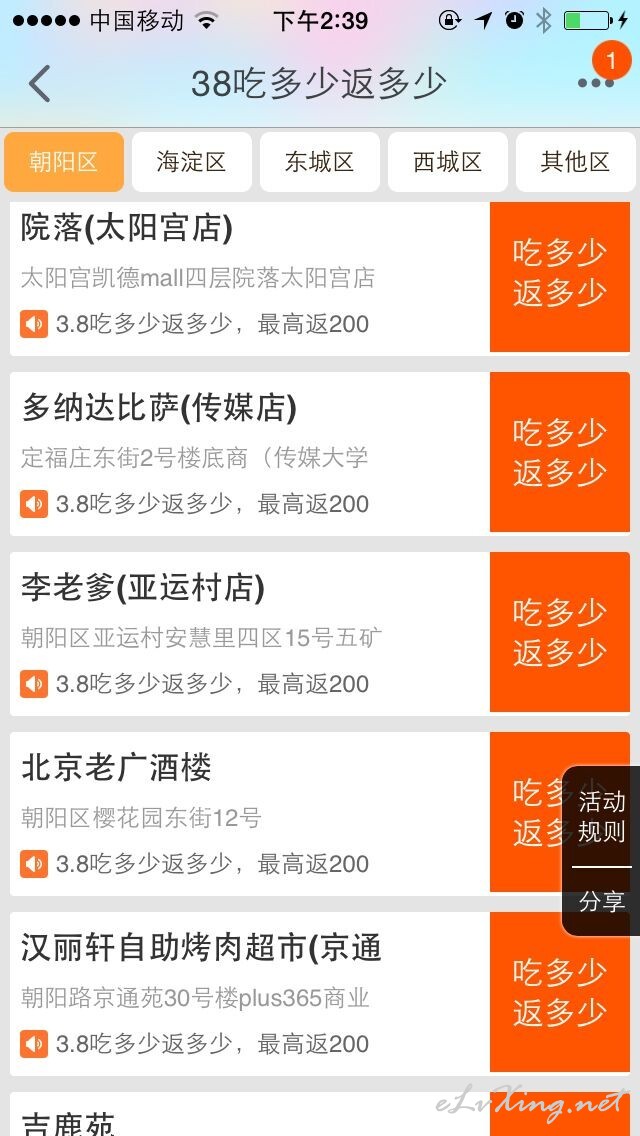Open the three-dot more menu
Image resolution: width=640 pixels, height=1136 pixels.
596,83
